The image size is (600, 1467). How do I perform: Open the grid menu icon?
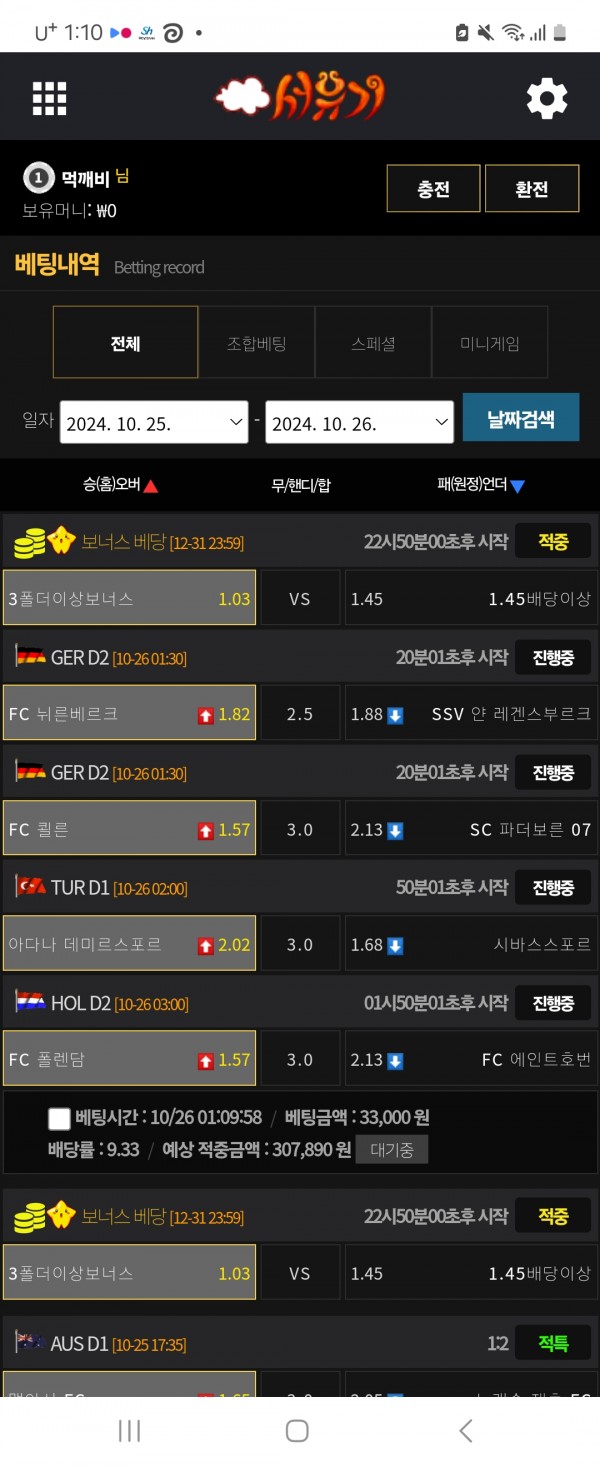pyautogui.click(x=49, y=98)
